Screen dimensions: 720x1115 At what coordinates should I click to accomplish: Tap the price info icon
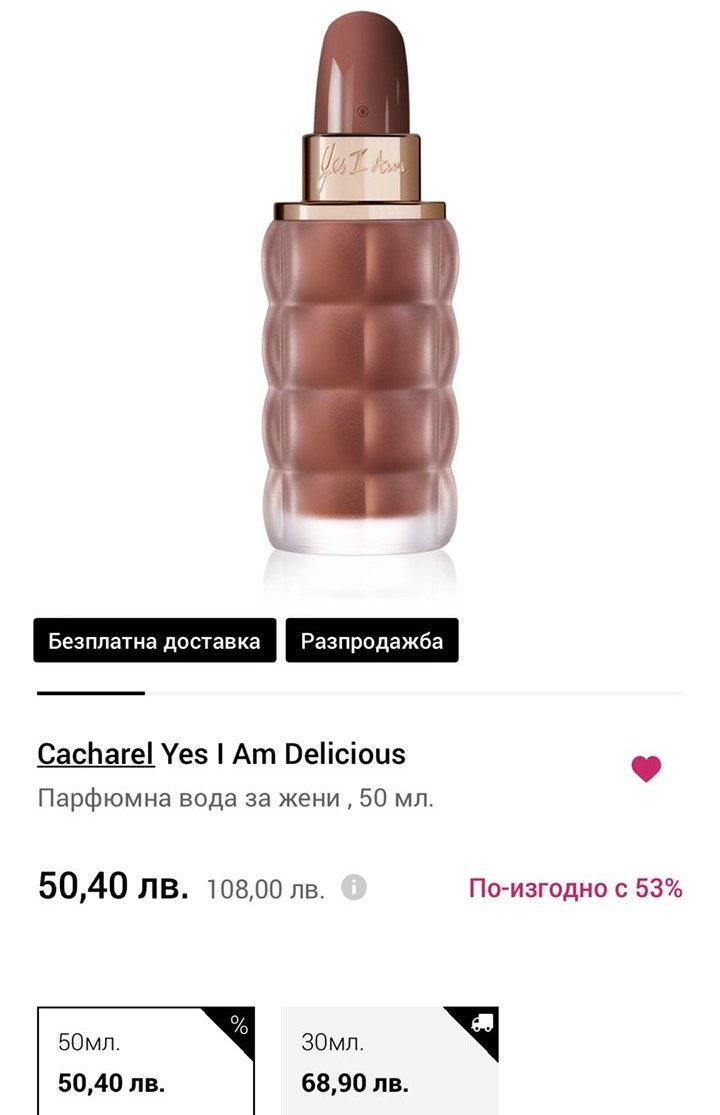354,888
